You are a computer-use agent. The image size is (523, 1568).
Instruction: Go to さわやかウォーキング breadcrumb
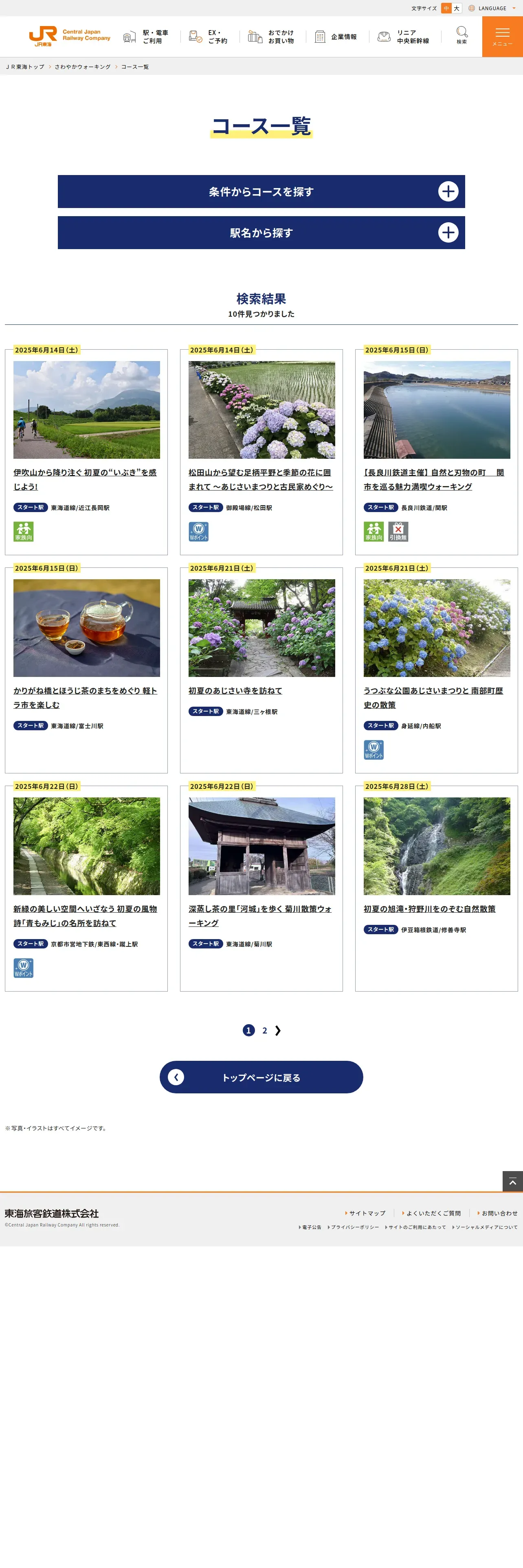82,66
